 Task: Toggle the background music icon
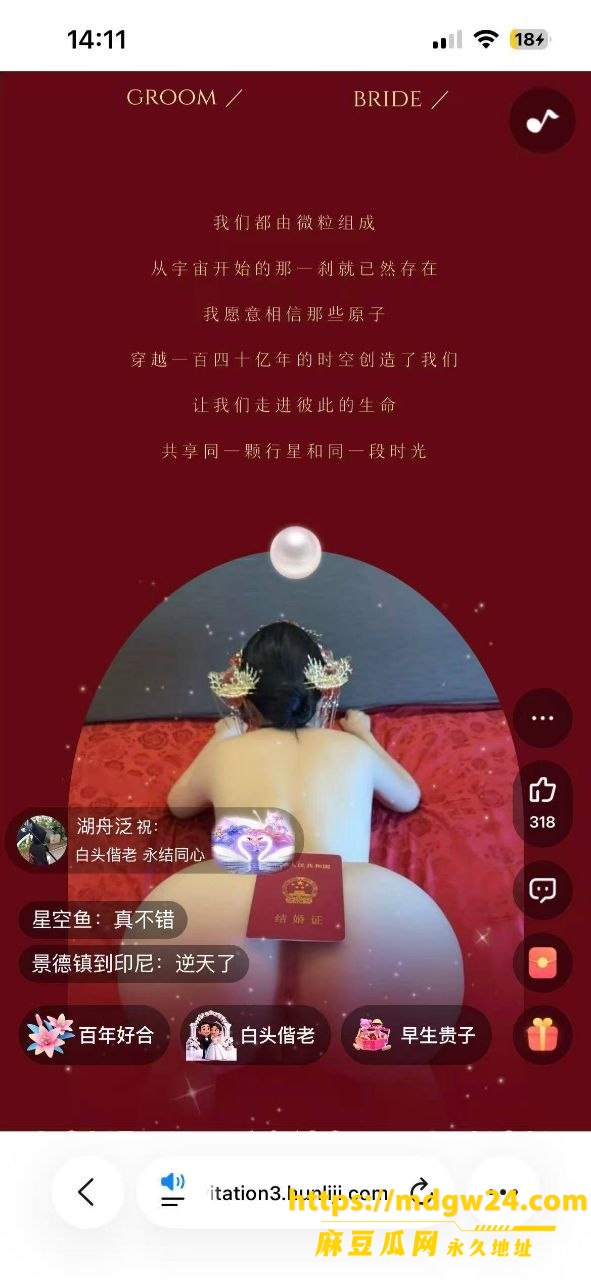[x=542, y=121]
